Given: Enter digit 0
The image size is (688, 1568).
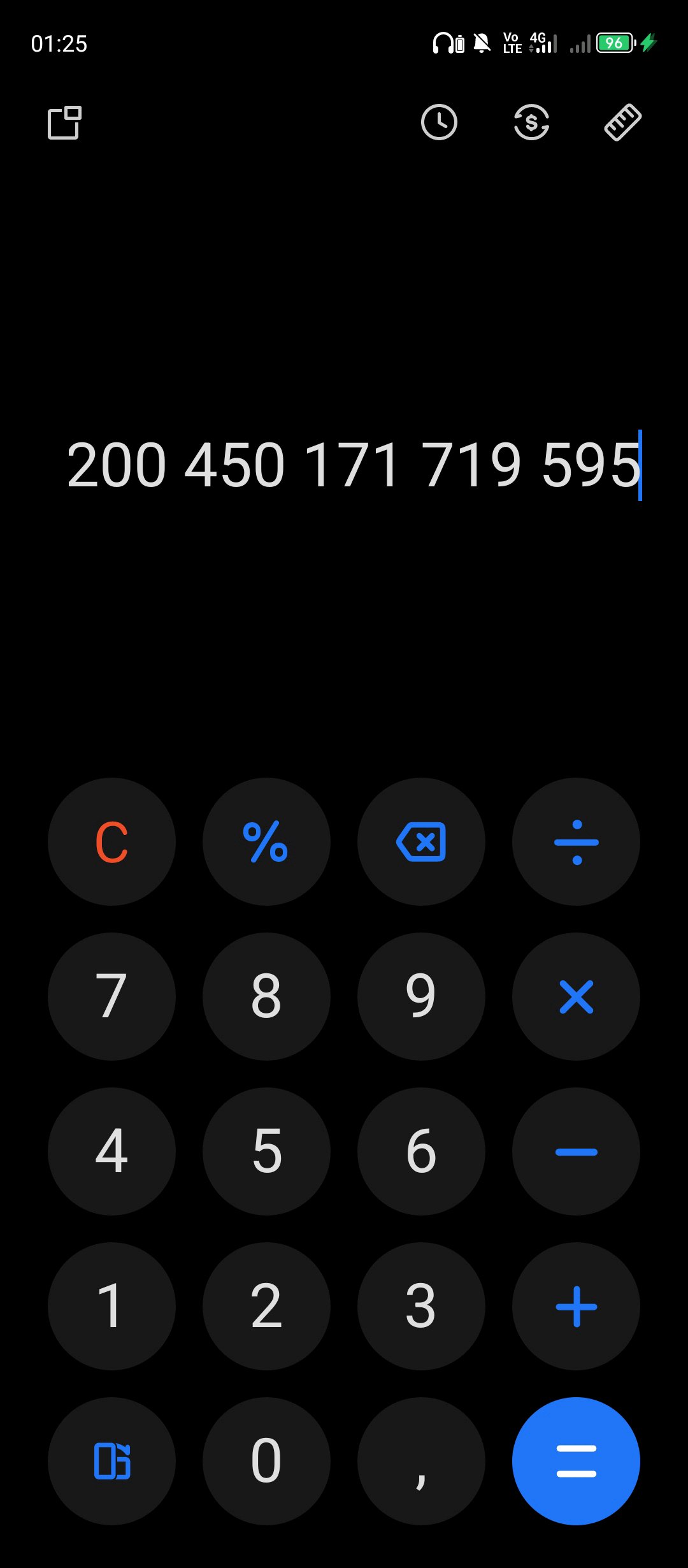Looking at the screenshot, I should pyautogui.click(x=266, y=1461).
